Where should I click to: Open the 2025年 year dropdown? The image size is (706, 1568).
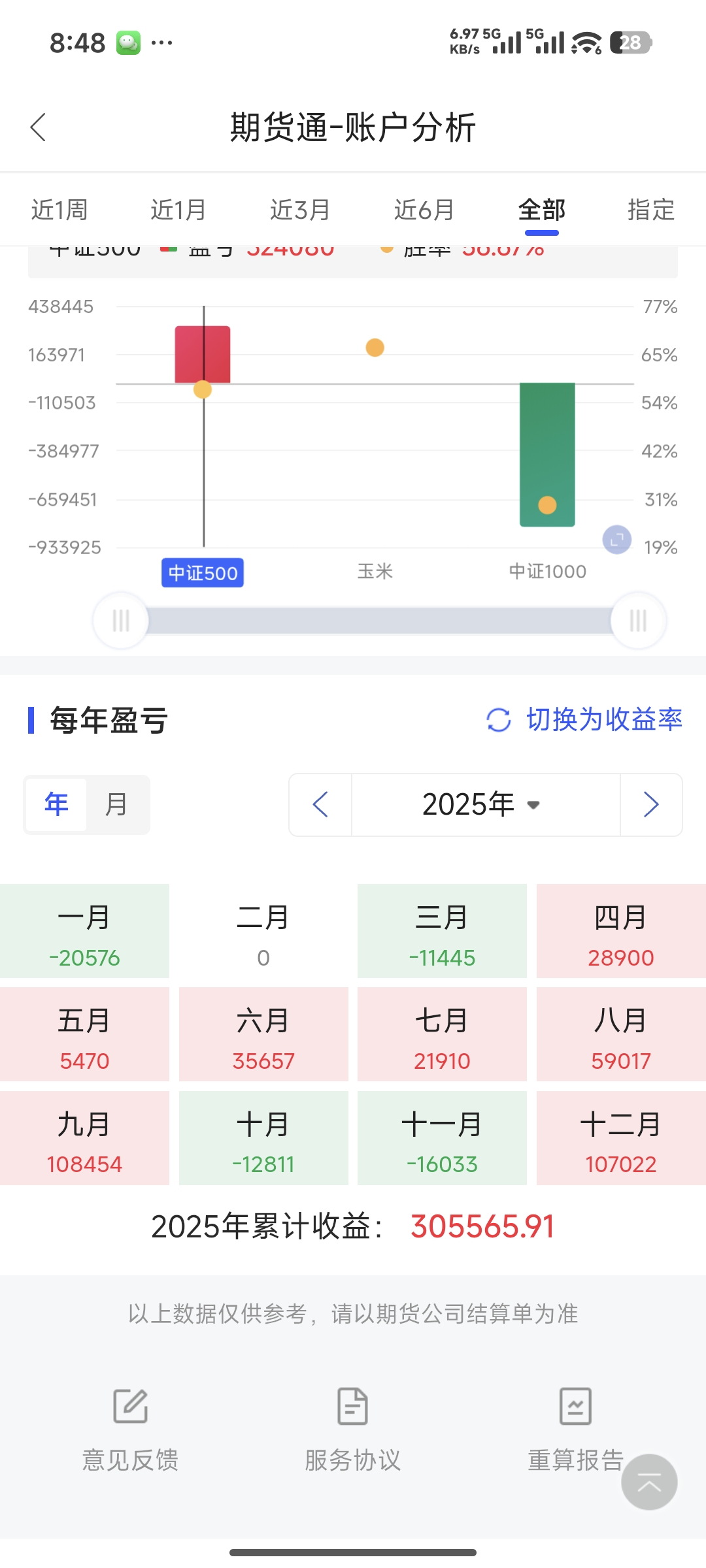(x=481, y=804)
